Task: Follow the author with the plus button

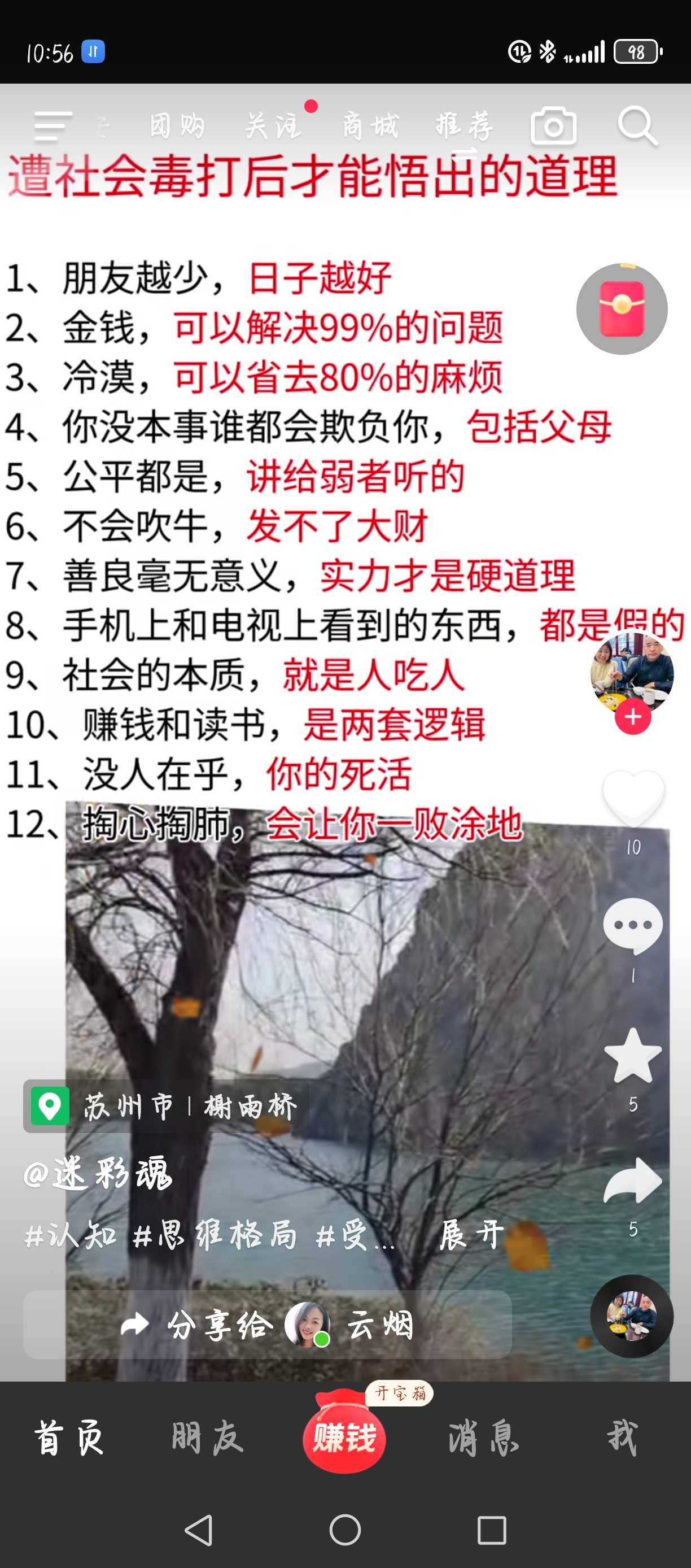Action: (x=633, y=716)
